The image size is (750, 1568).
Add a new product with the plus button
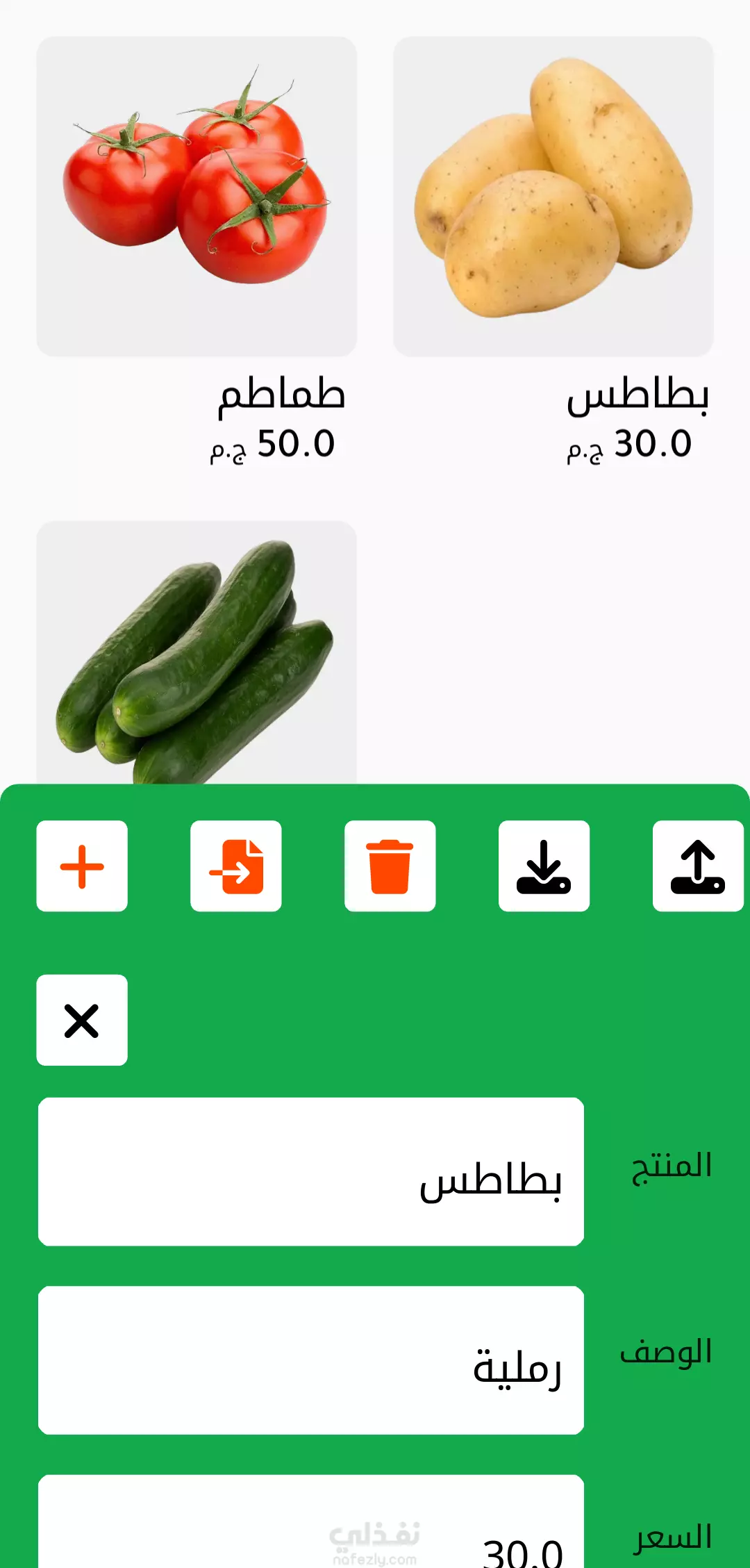pyautogui.click(x=82, y=866)
